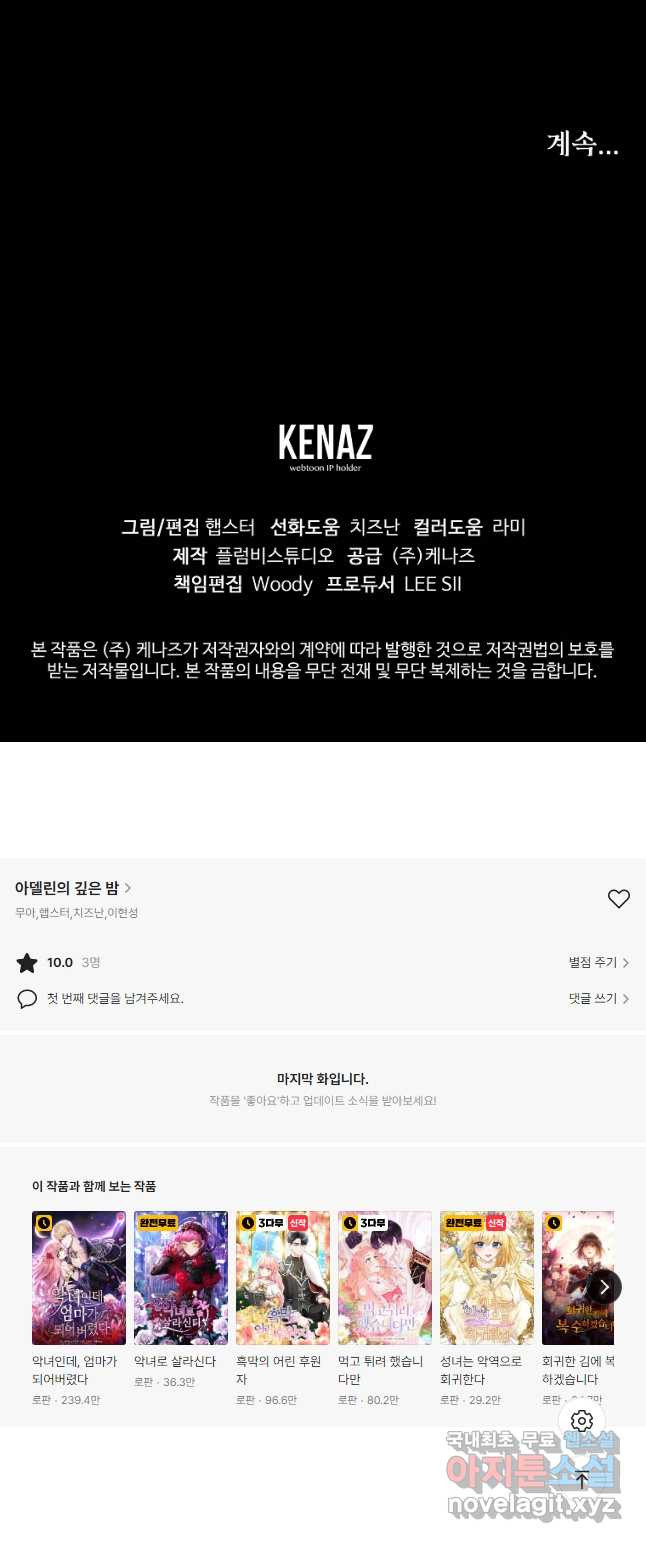Open 성녀는 악역으로 회귀한다 recommendation
The width and height of the screenshot is (646, 1543).
click(487, 1278)
